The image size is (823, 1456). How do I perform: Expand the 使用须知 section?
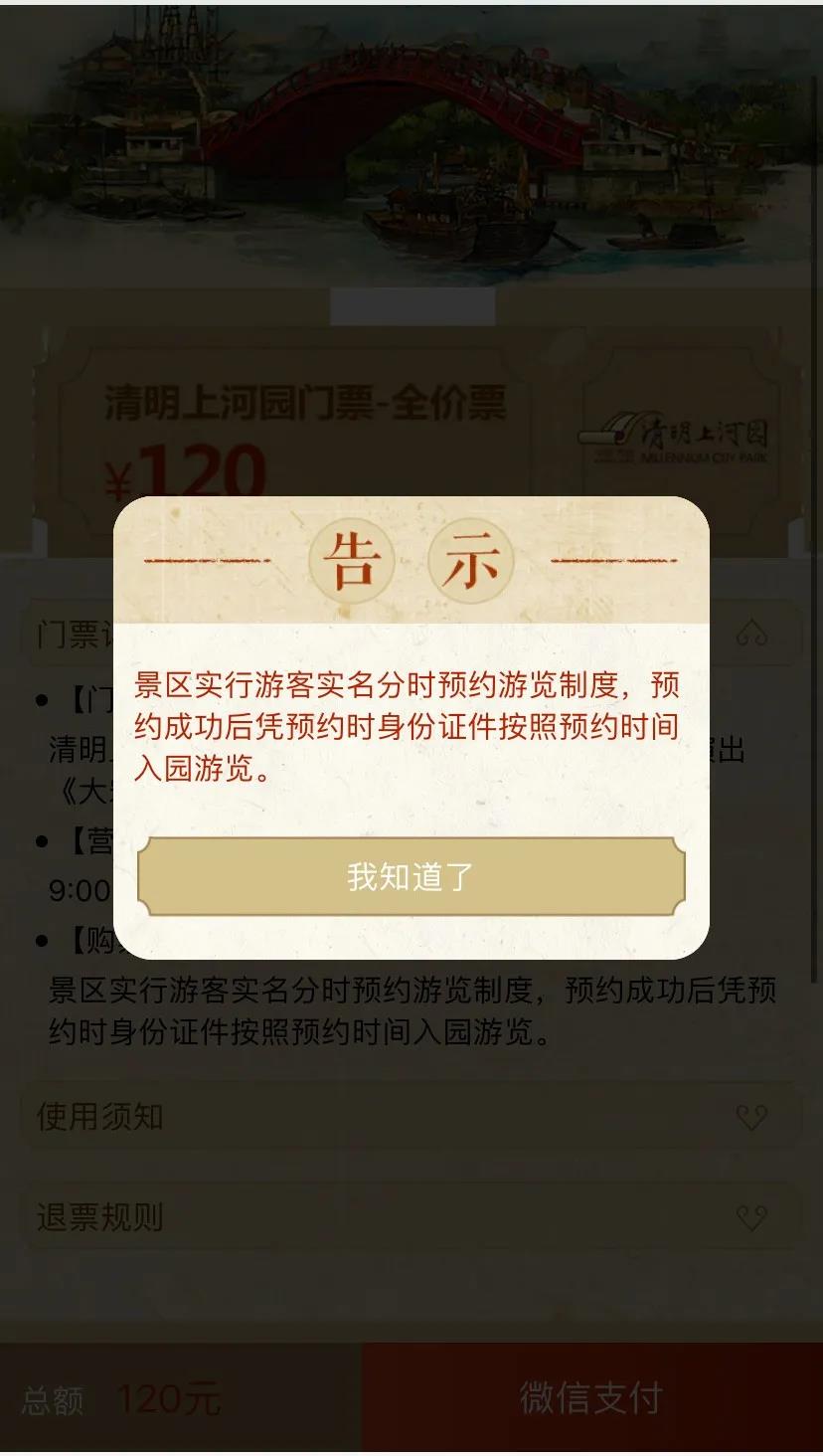tap(411, 1117)
